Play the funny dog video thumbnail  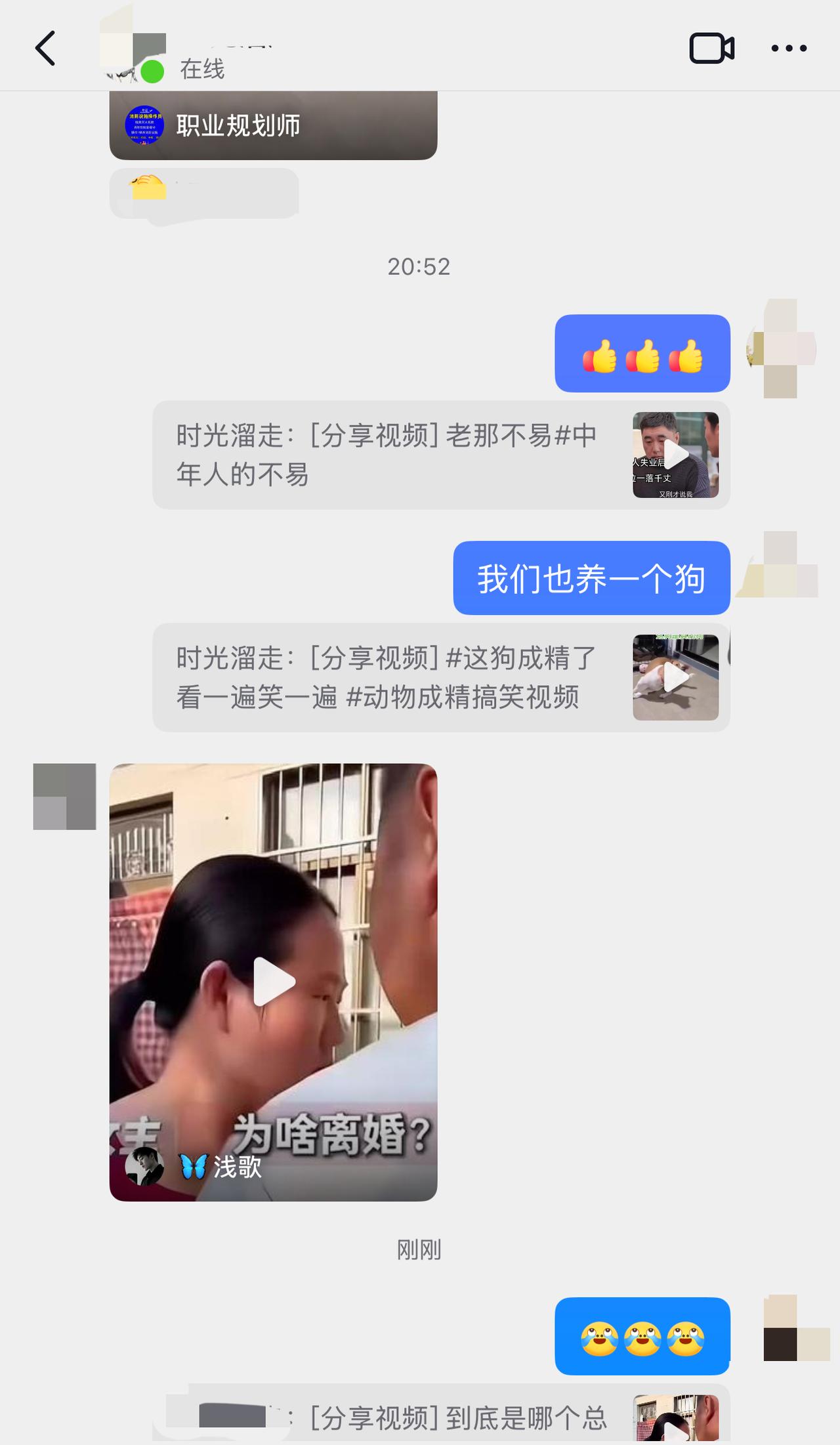tap(675, 675)
